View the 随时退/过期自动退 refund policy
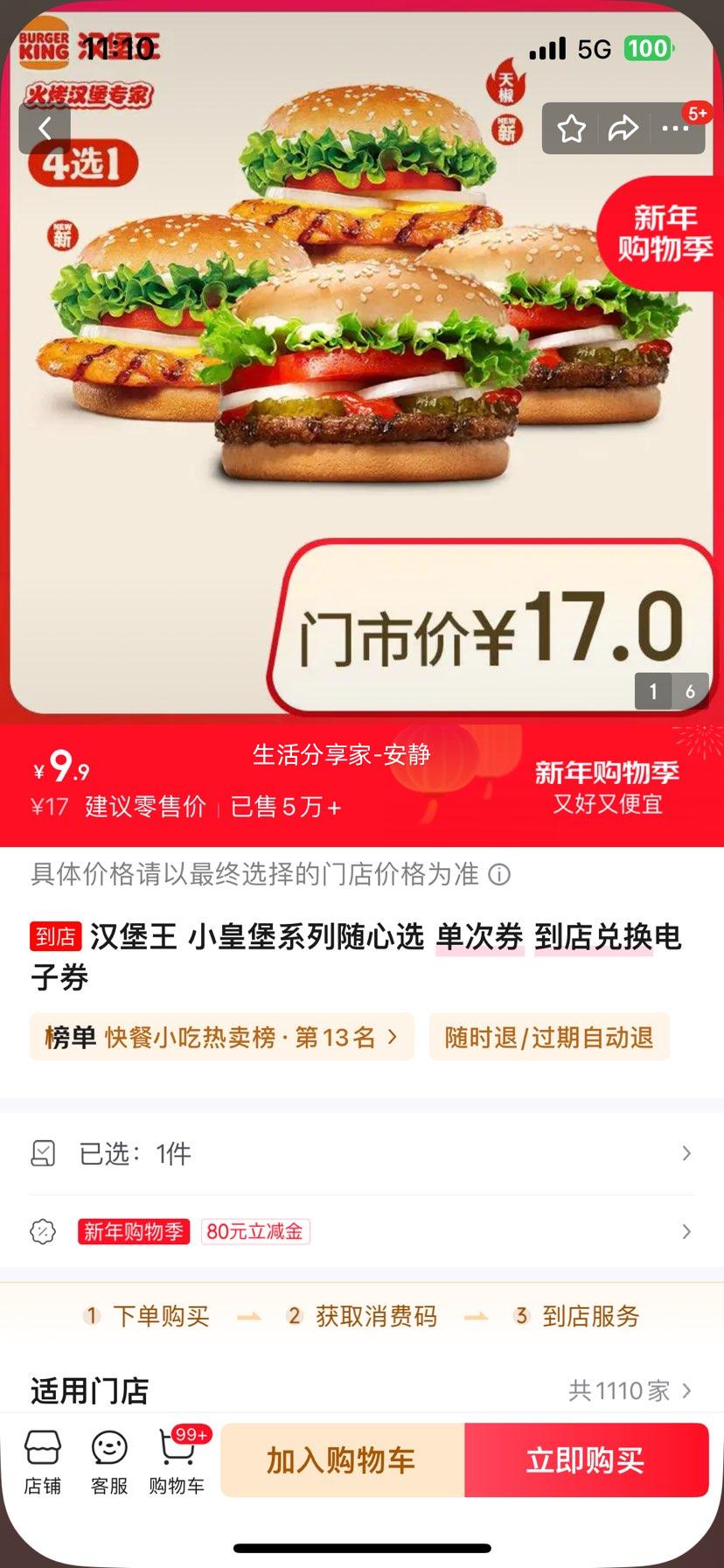Screen dimensions: 724x1568 click(548, 1038)
